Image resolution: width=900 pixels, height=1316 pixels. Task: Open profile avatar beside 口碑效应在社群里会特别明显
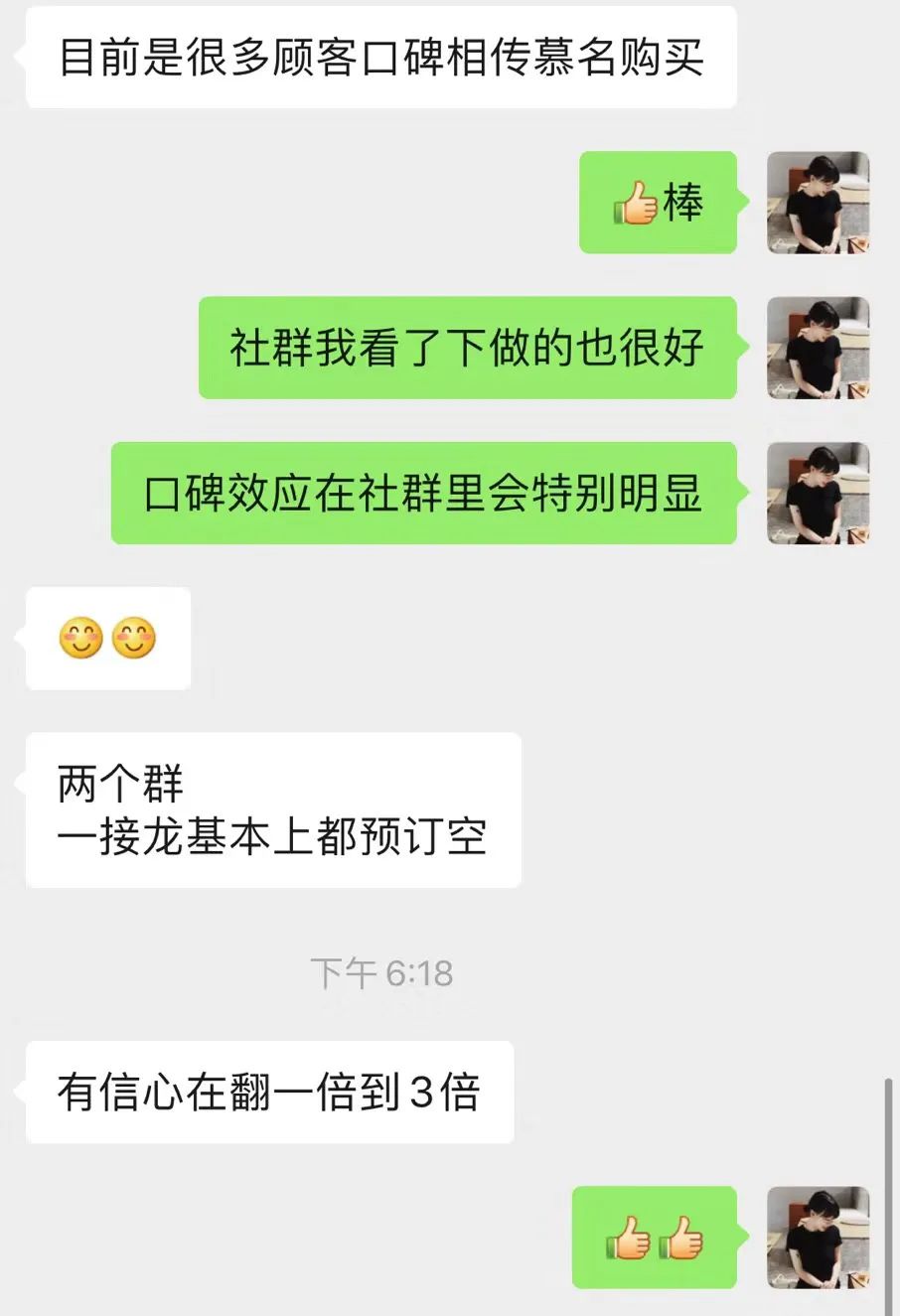tap(818, 493)
